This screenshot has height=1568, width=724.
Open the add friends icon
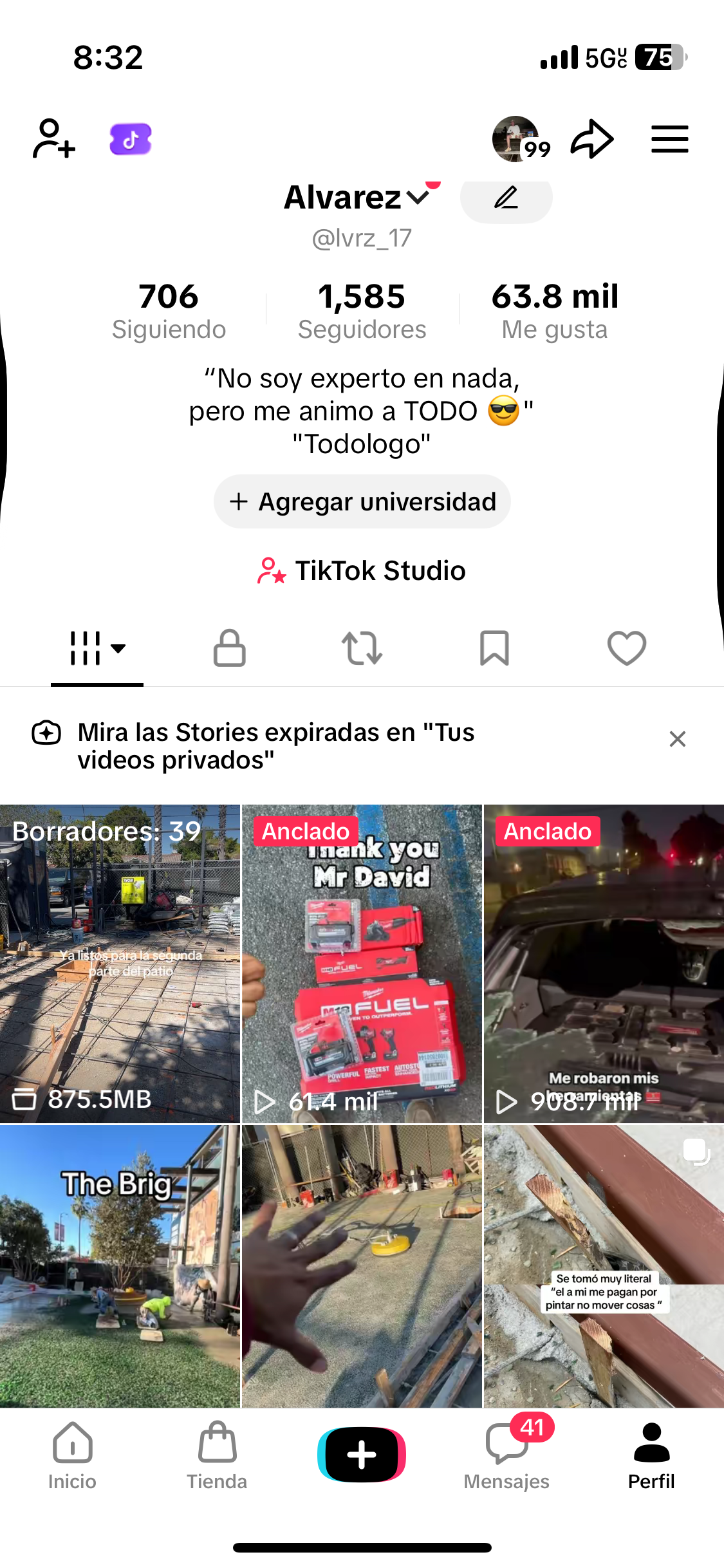[x=53, y=138]
